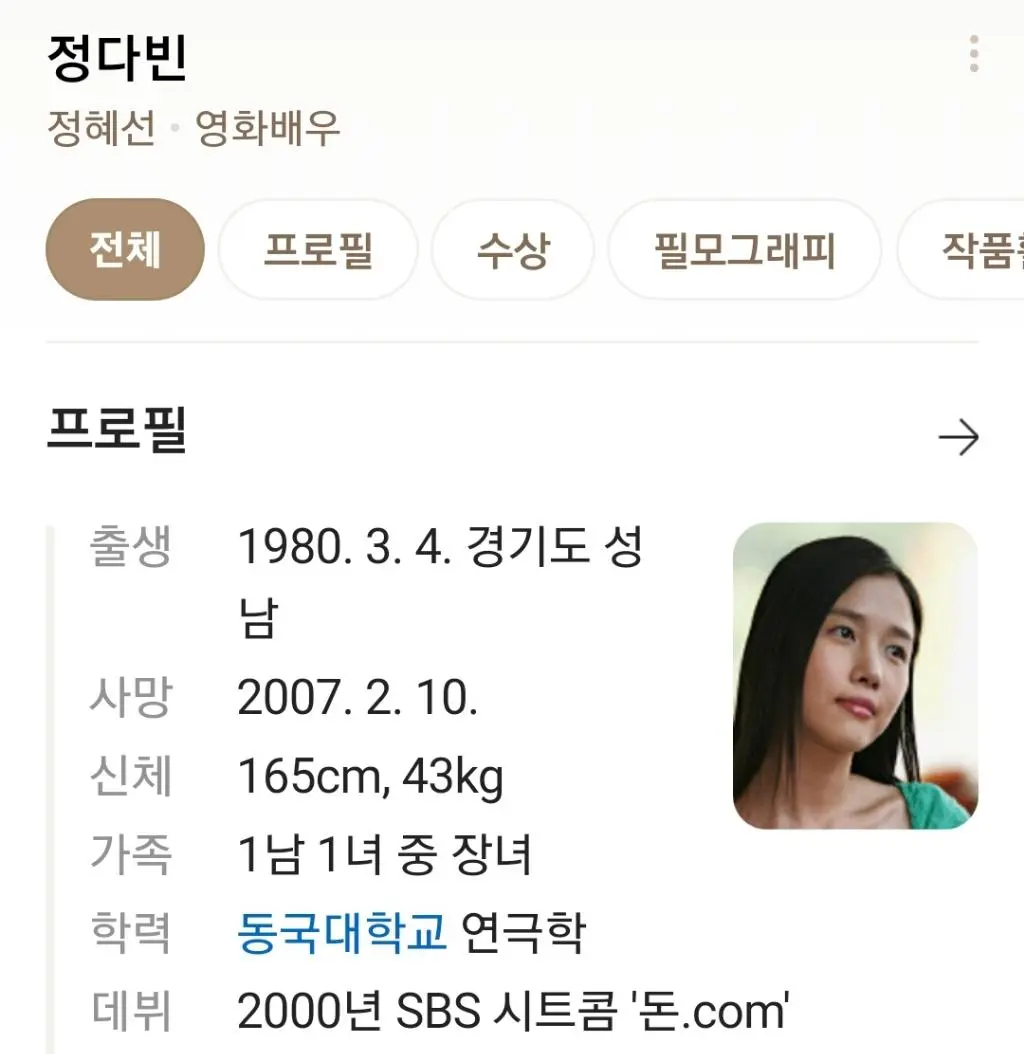The image size is (1024, 1054).
Task: View the profile photo
Action: coord(854,676)
